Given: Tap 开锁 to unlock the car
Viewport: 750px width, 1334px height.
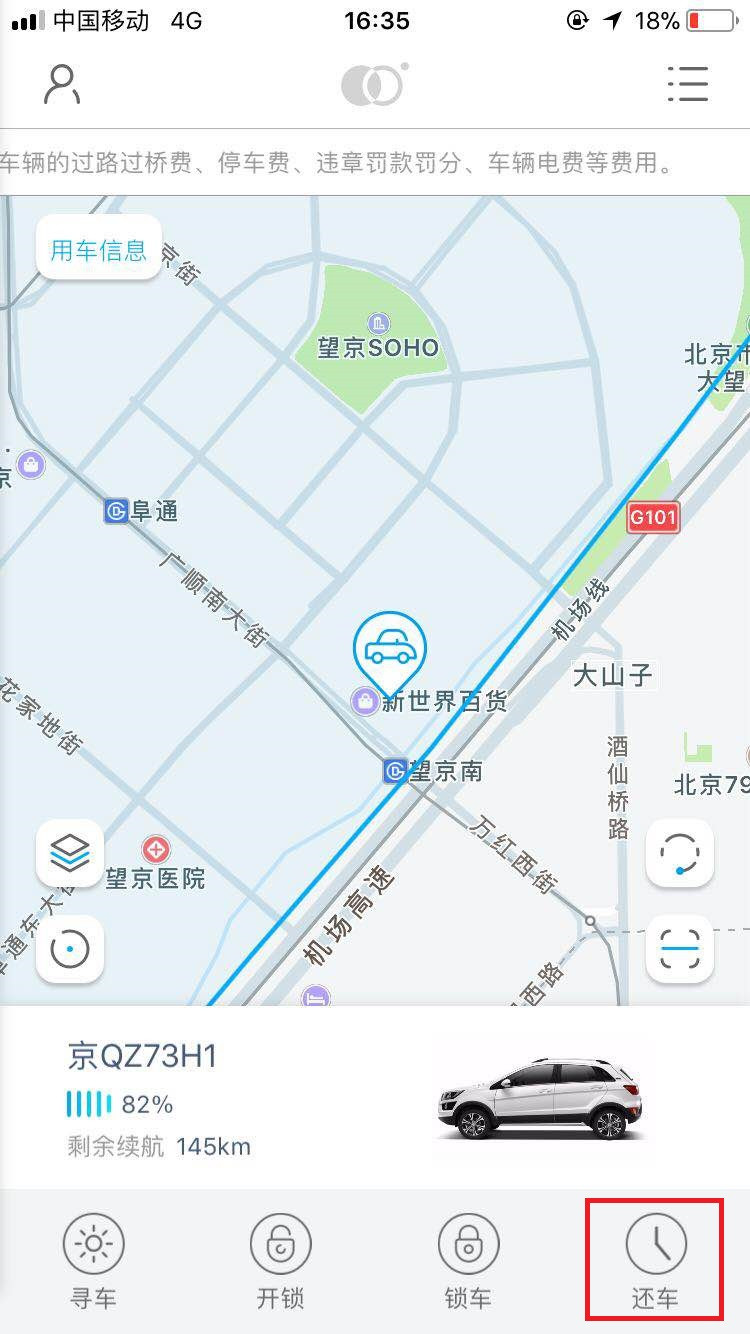Looking at the screenshot, I should coord(280,1263).
